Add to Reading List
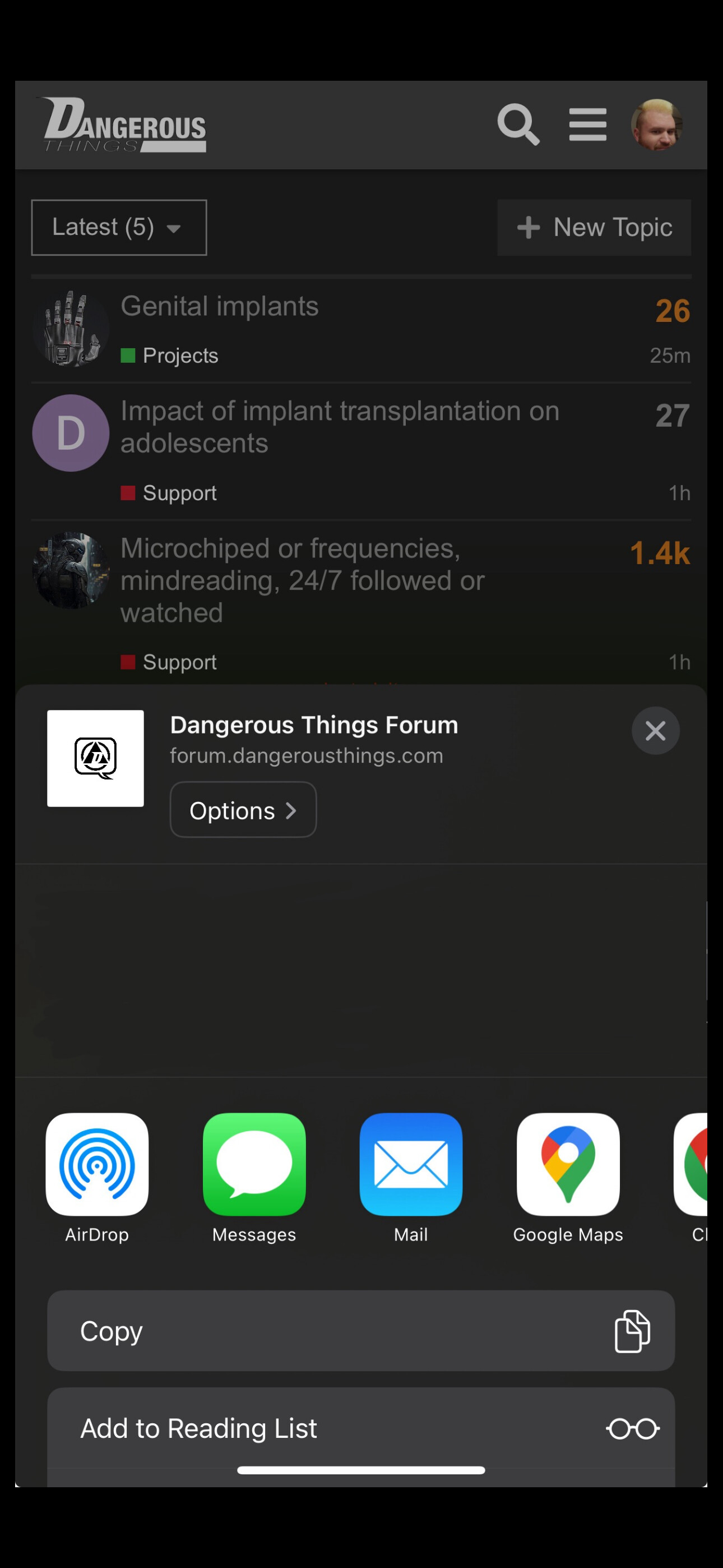 (361, 1428)
